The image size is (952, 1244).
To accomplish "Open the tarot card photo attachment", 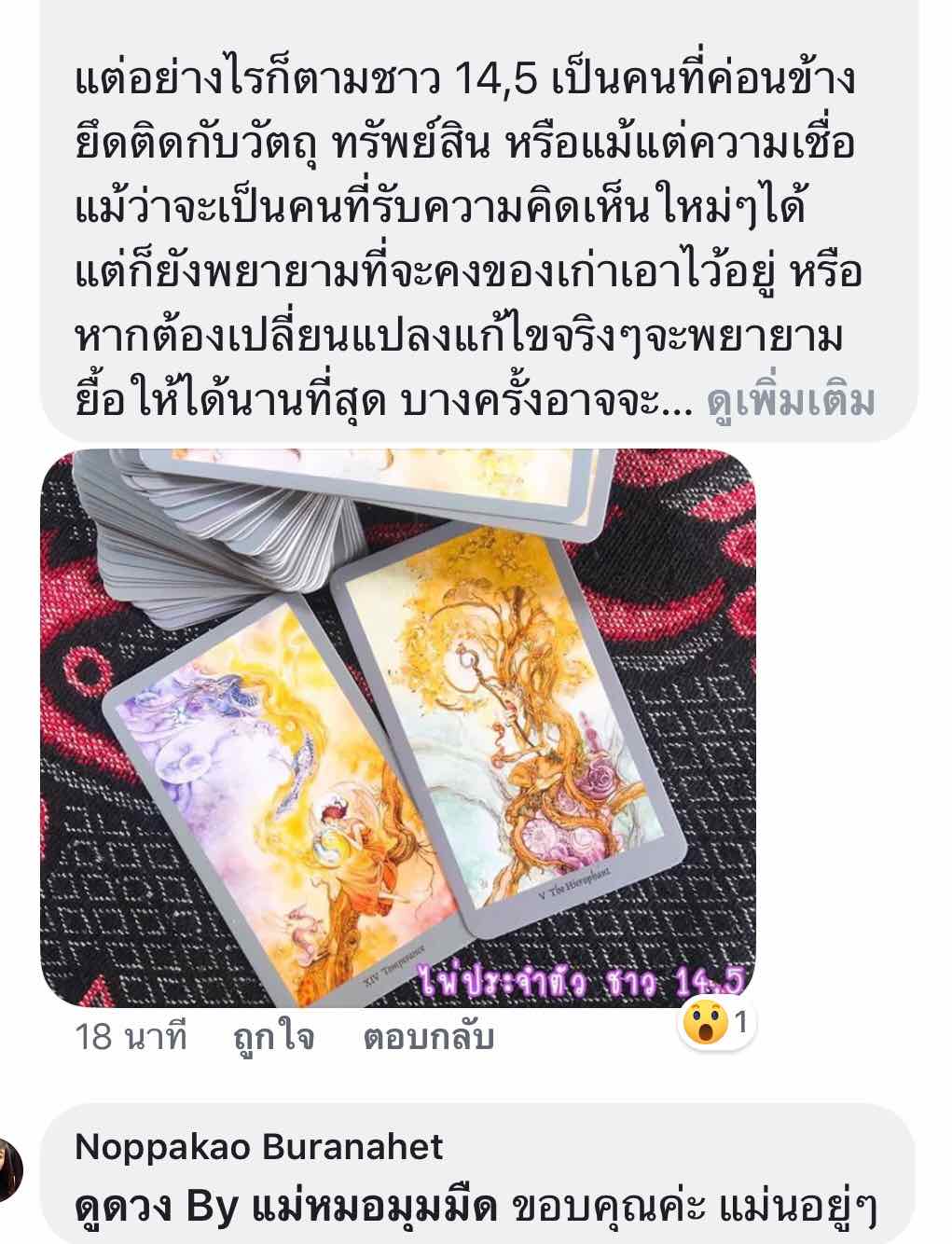I will pyautogui.click(x=397, y=727).
